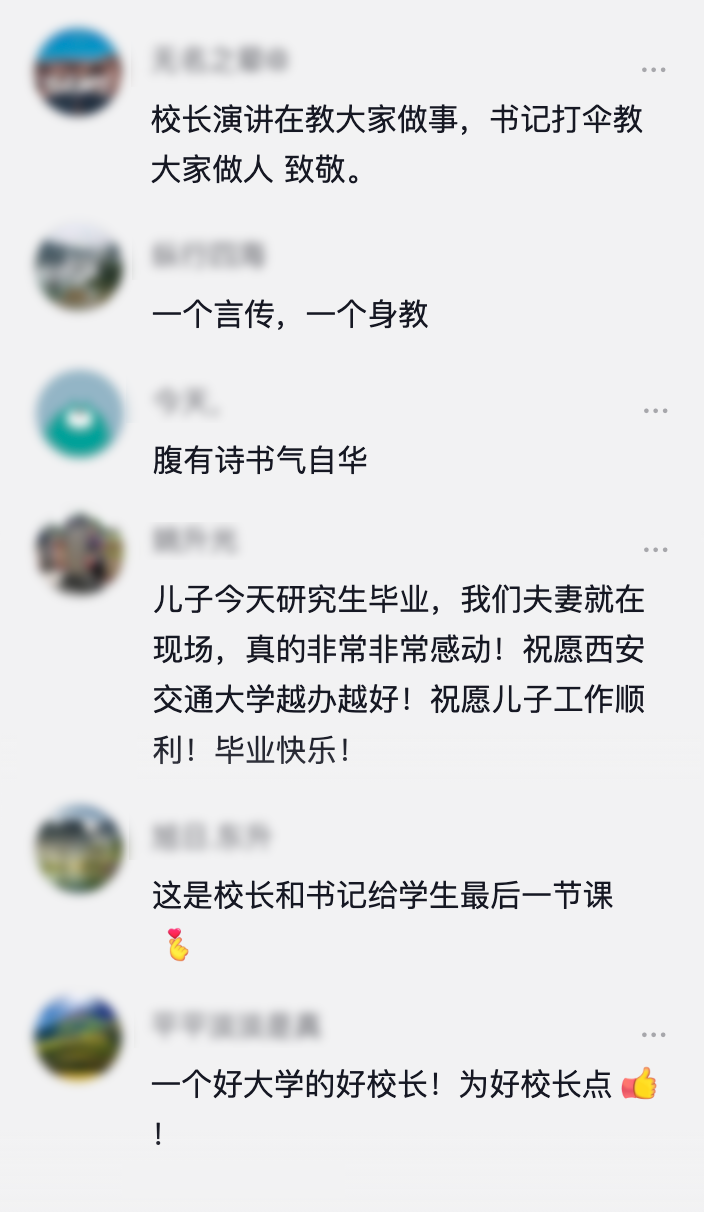Tap the three dots on the 儿子今天研究生毕业 comment
This screenshot has width=704, height=1212.
[x=655, y=550]
